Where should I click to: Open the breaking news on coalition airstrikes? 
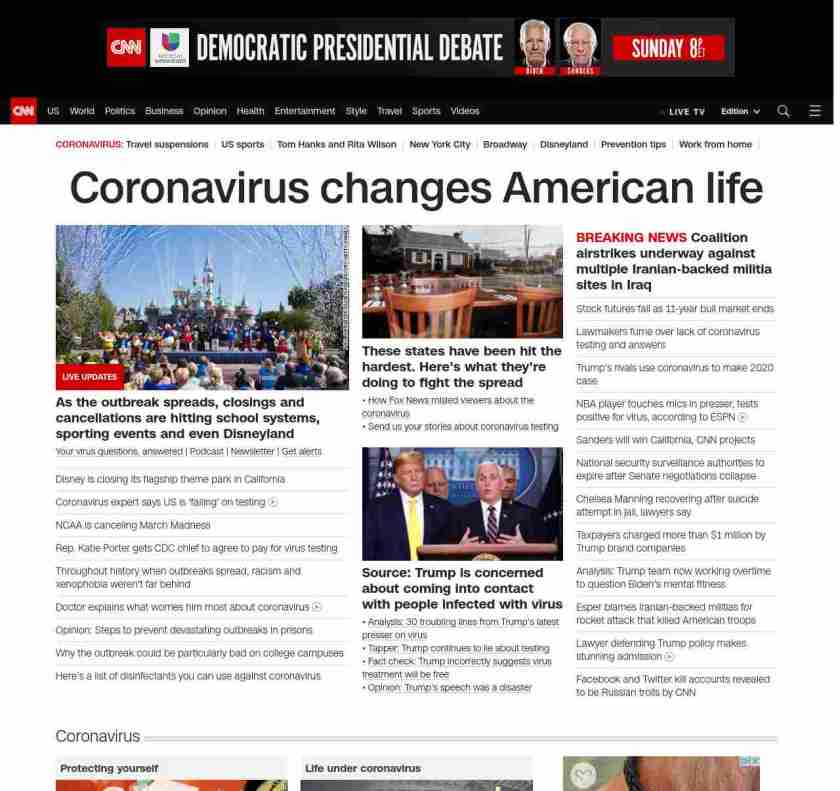pyautogui.click(x=674, y=261)
